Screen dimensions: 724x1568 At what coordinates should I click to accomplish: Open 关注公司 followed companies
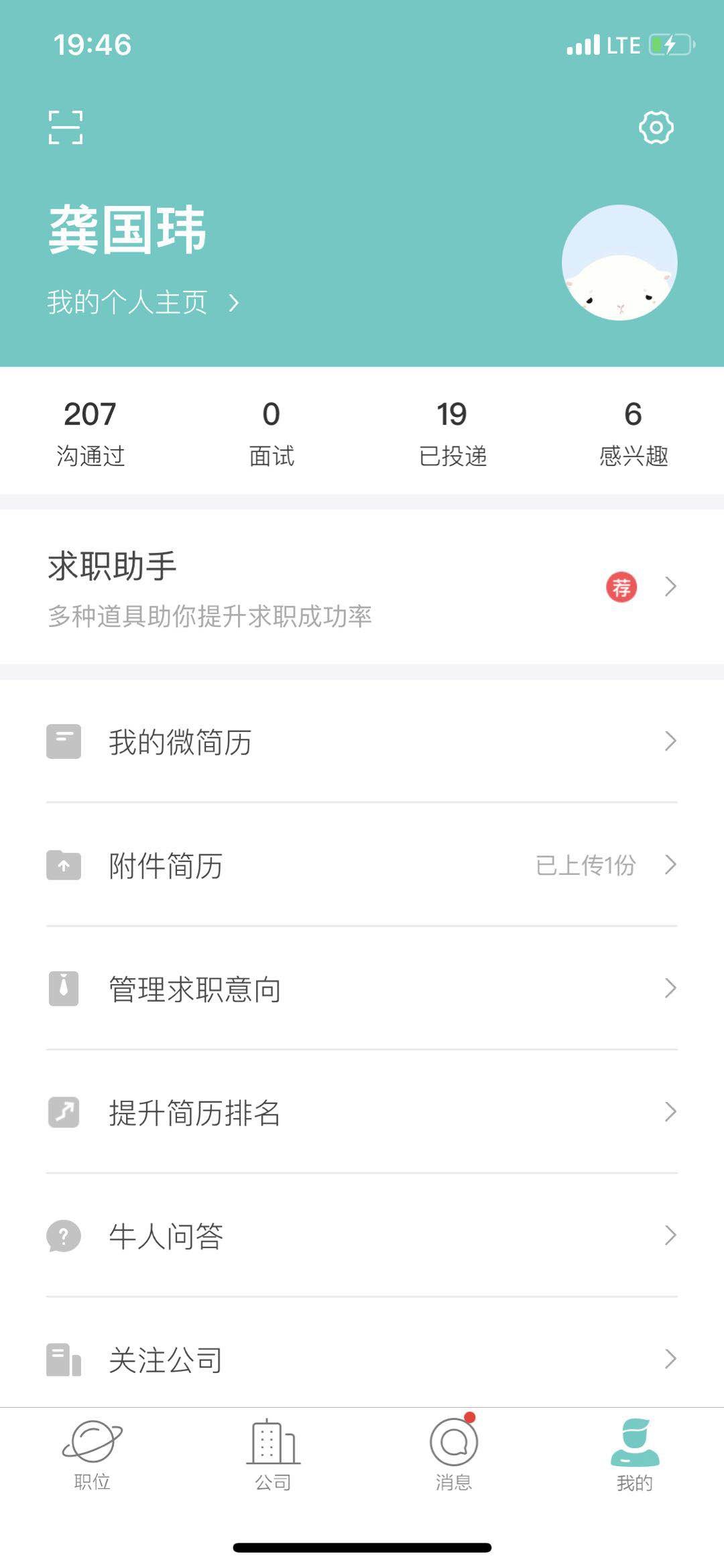tap(362, 1360)
